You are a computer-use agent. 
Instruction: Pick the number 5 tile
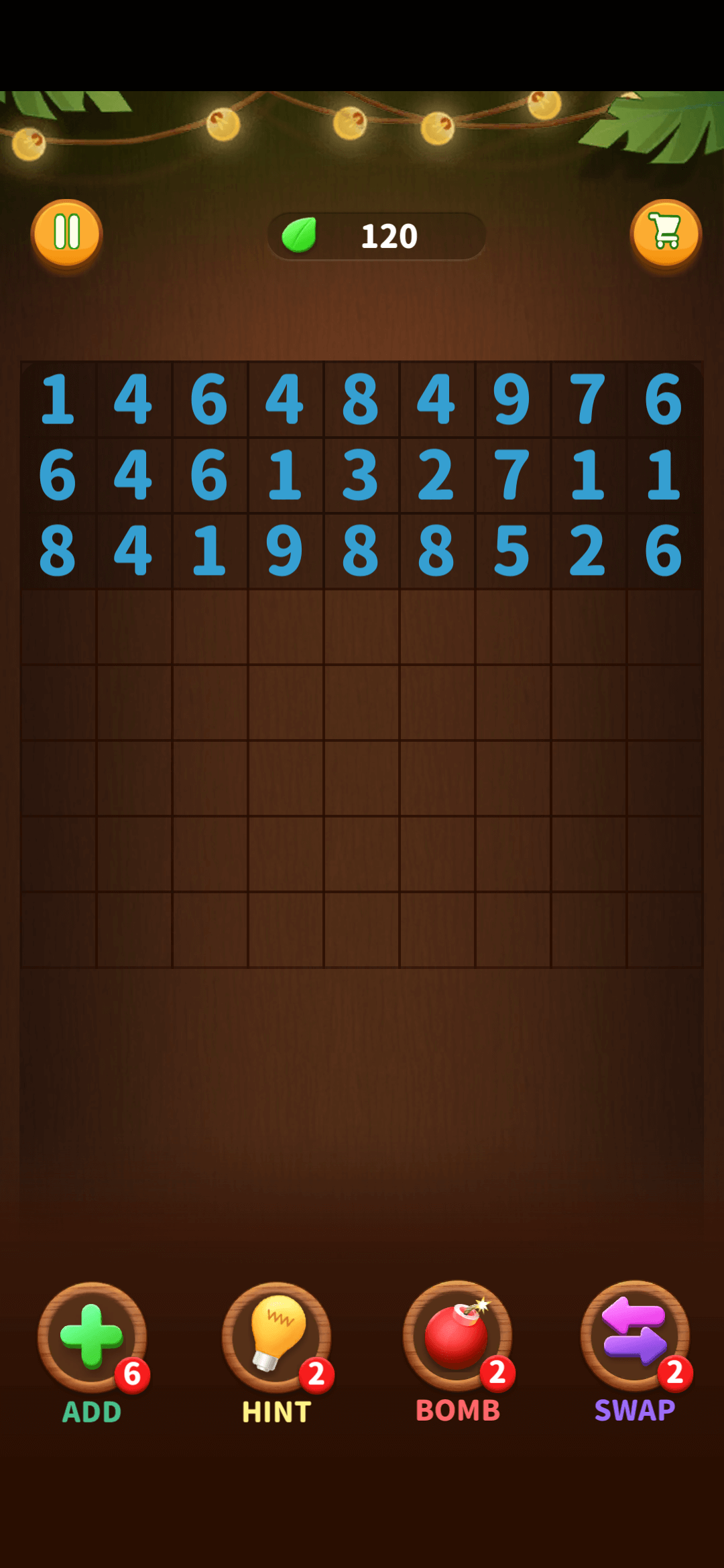point(512,551)
